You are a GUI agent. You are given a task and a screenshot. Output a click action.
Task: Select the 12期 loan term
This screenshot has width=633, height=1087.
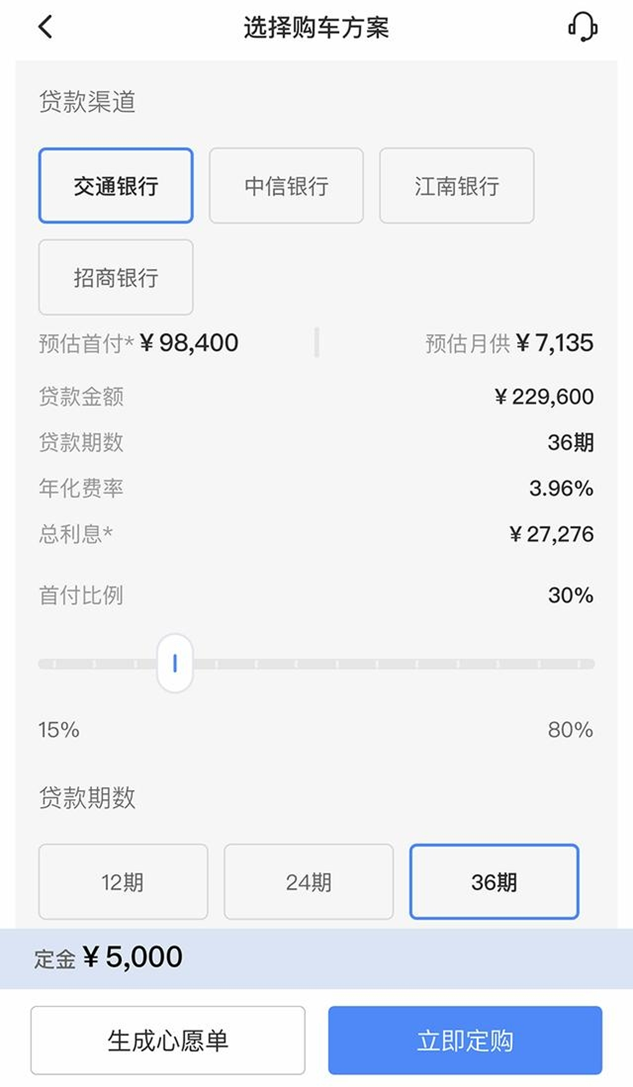[x=123, y=882]
